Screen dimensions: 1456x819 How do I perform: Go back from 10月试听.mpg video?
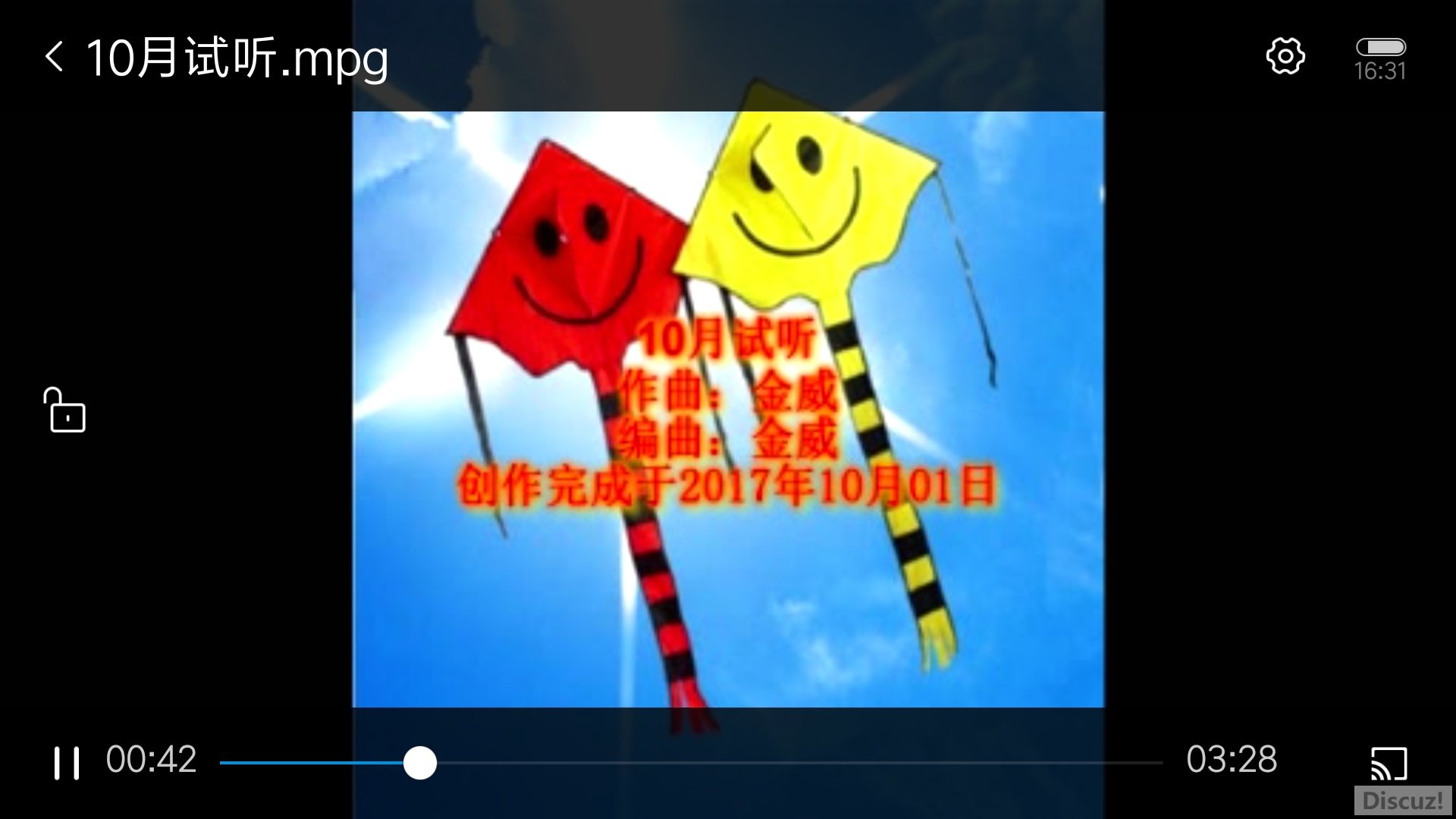[x=54, y=57]
